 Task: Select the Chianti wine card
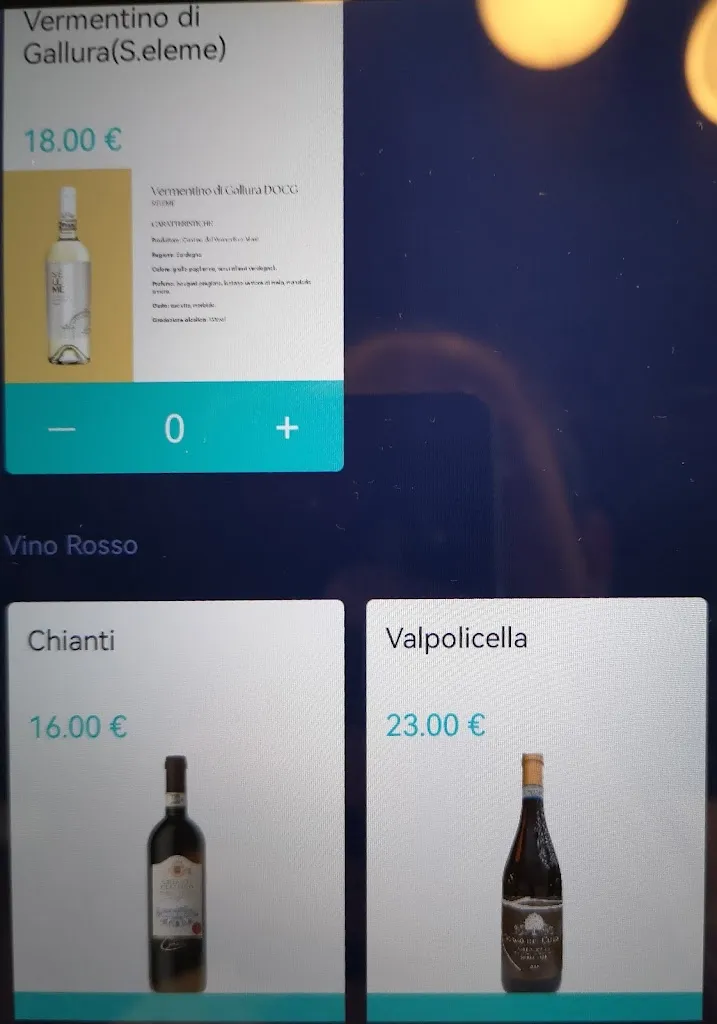click(176, 800)
